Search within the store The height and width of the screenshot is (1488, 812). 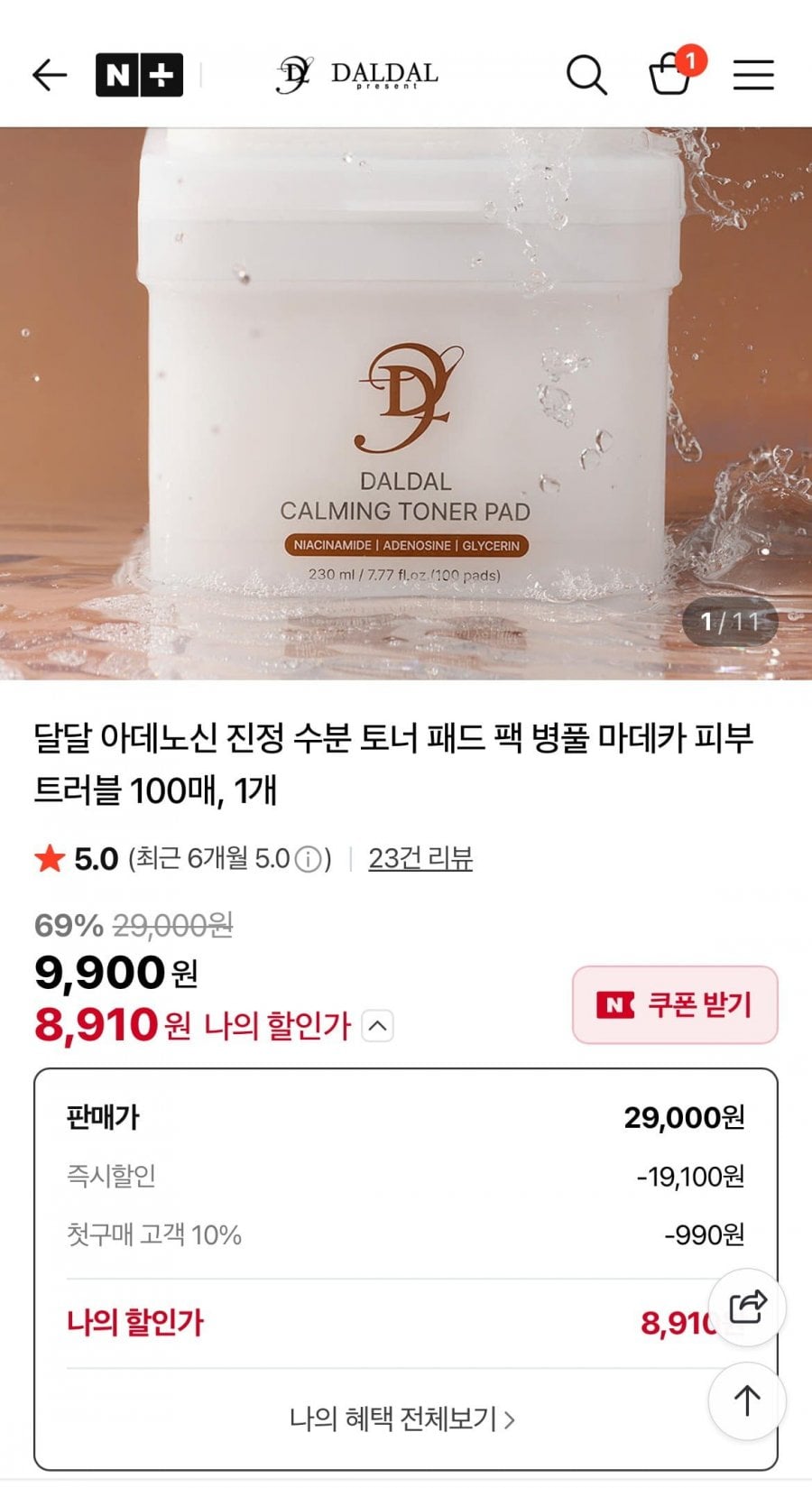(x=586, y=75)
